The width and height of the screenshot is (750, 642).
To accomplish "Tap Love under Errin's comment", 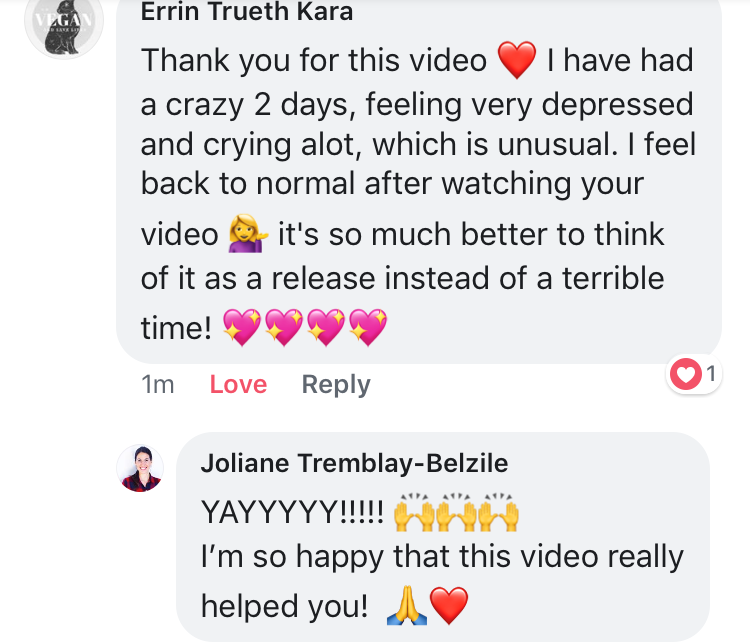I will (238, 385).
